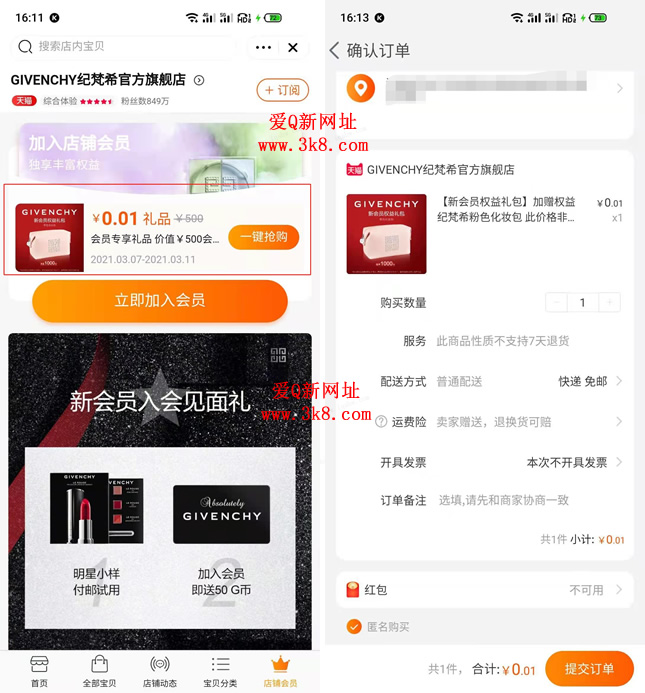Image resolution: width=645 pixels, height=693 pixels.
Task: Tap the search box 搜索店内宝贝
Action: [120, 47]
